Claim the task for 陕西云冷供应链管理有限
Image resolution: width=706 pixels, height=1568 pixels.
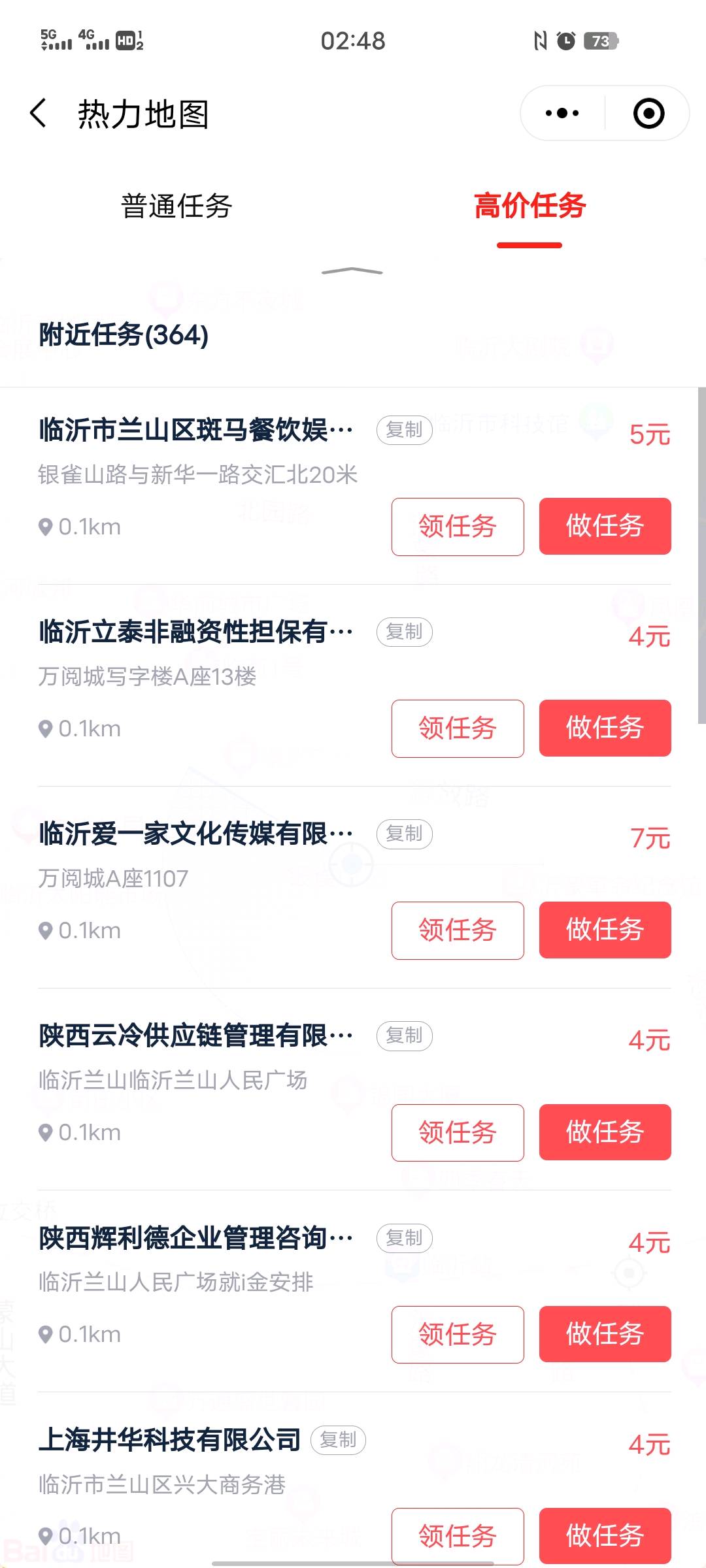[458, 1133]
